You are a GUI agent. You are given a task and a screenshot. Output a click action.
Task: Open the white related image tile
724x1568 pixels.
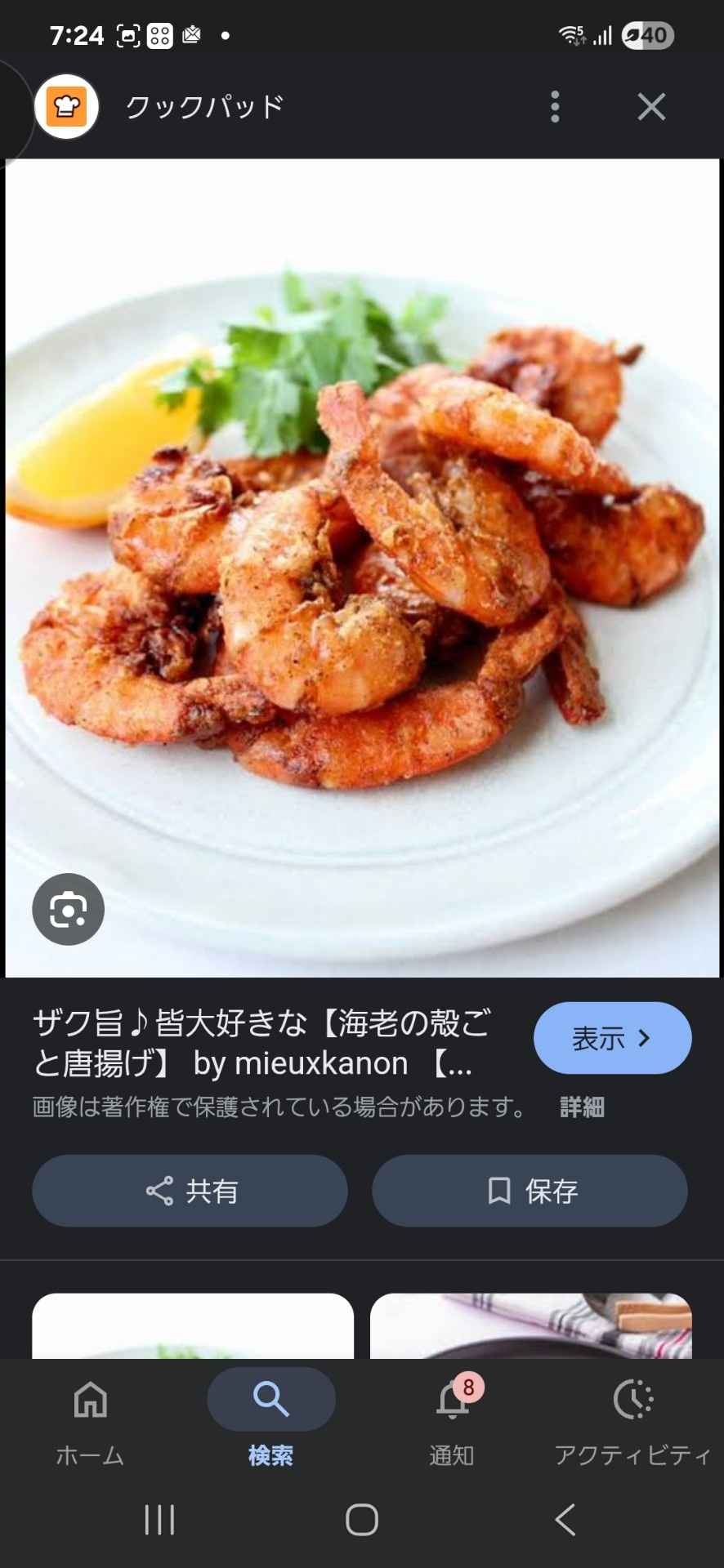point(193,1326)
